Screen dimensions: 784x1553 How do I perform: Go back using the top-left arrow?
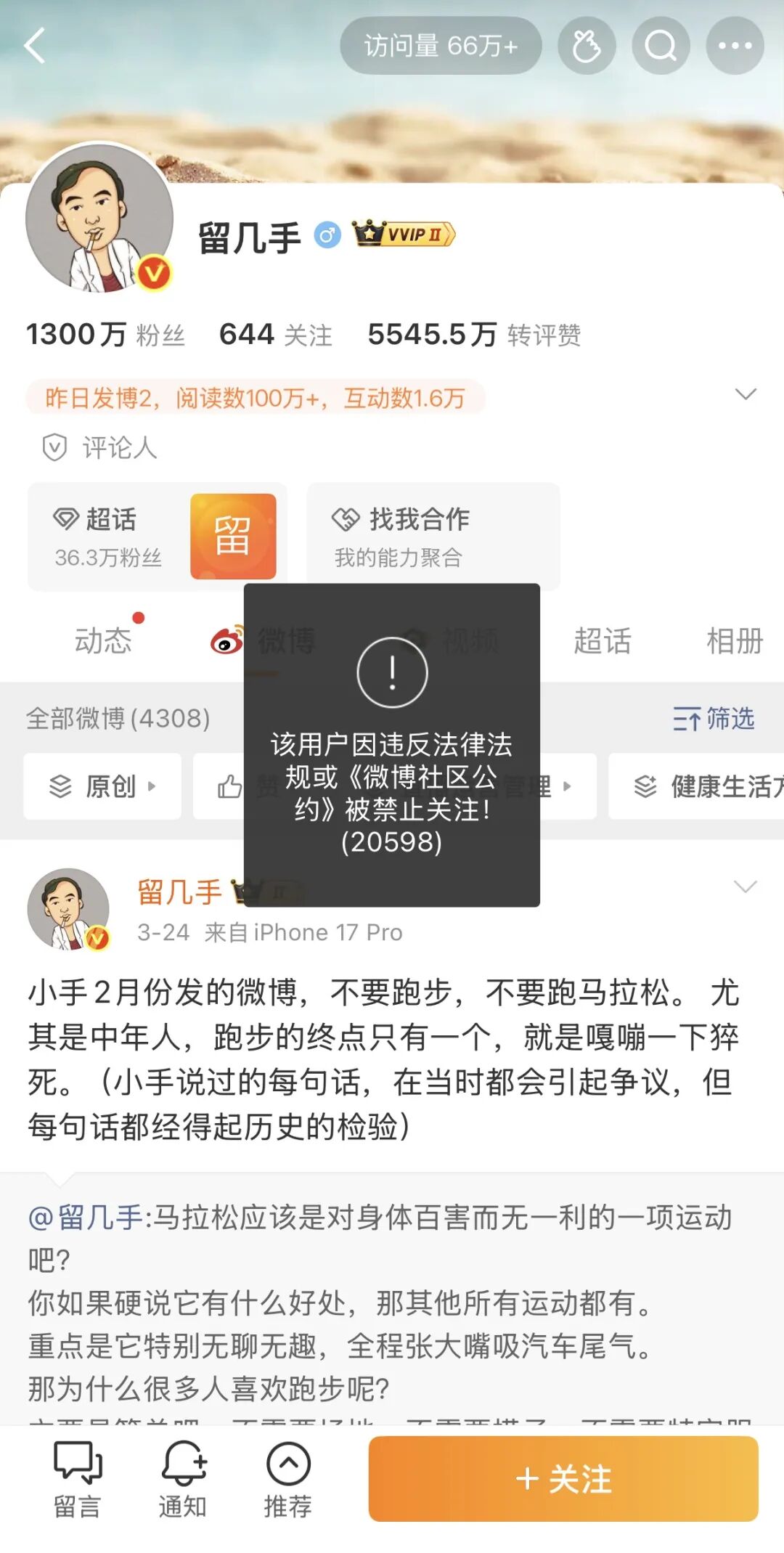click(x=35, y=46)
